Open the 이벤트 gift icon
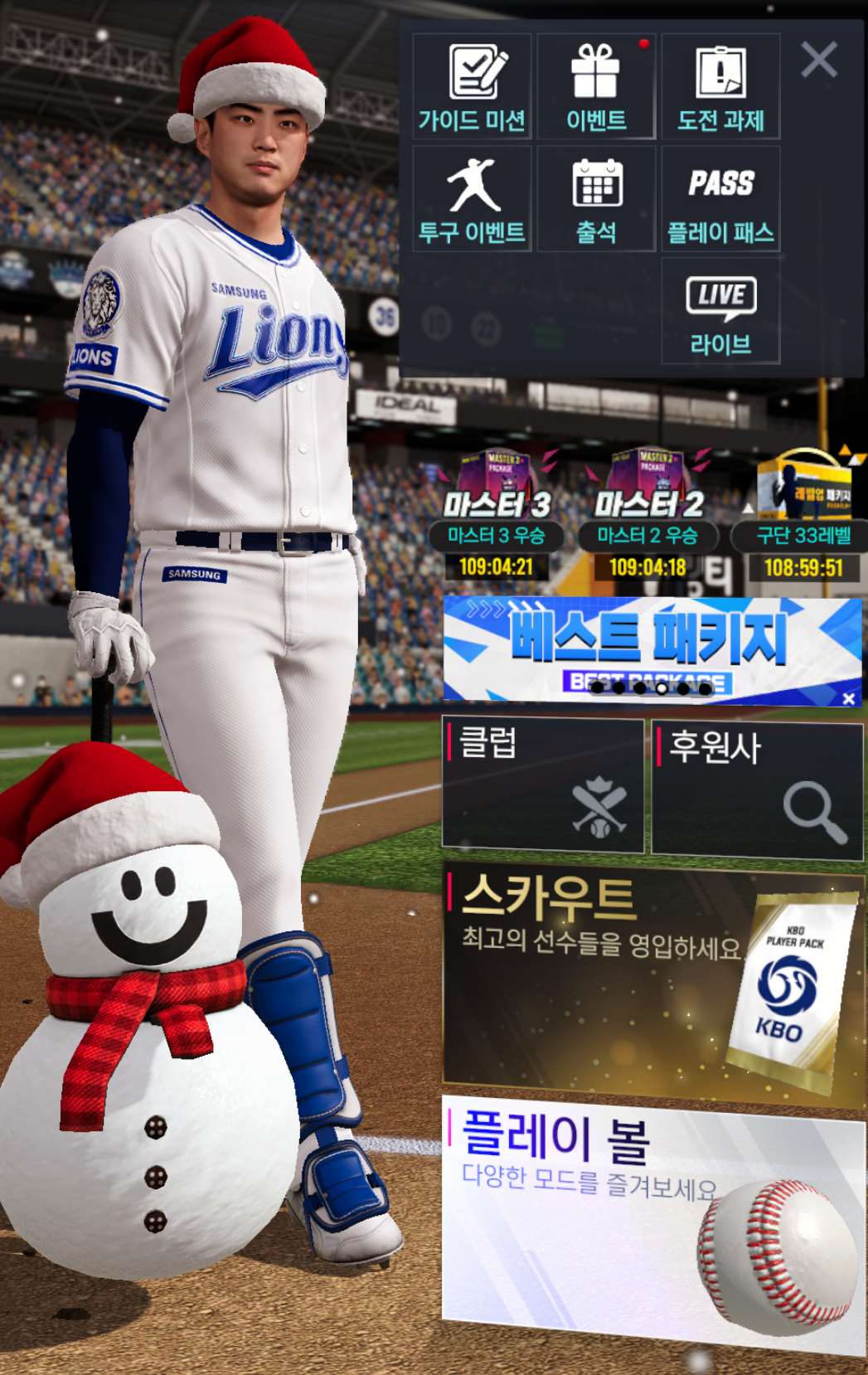Image resolution: width=868 pixels, height=1375 pixels. click(x=596, y=86)
